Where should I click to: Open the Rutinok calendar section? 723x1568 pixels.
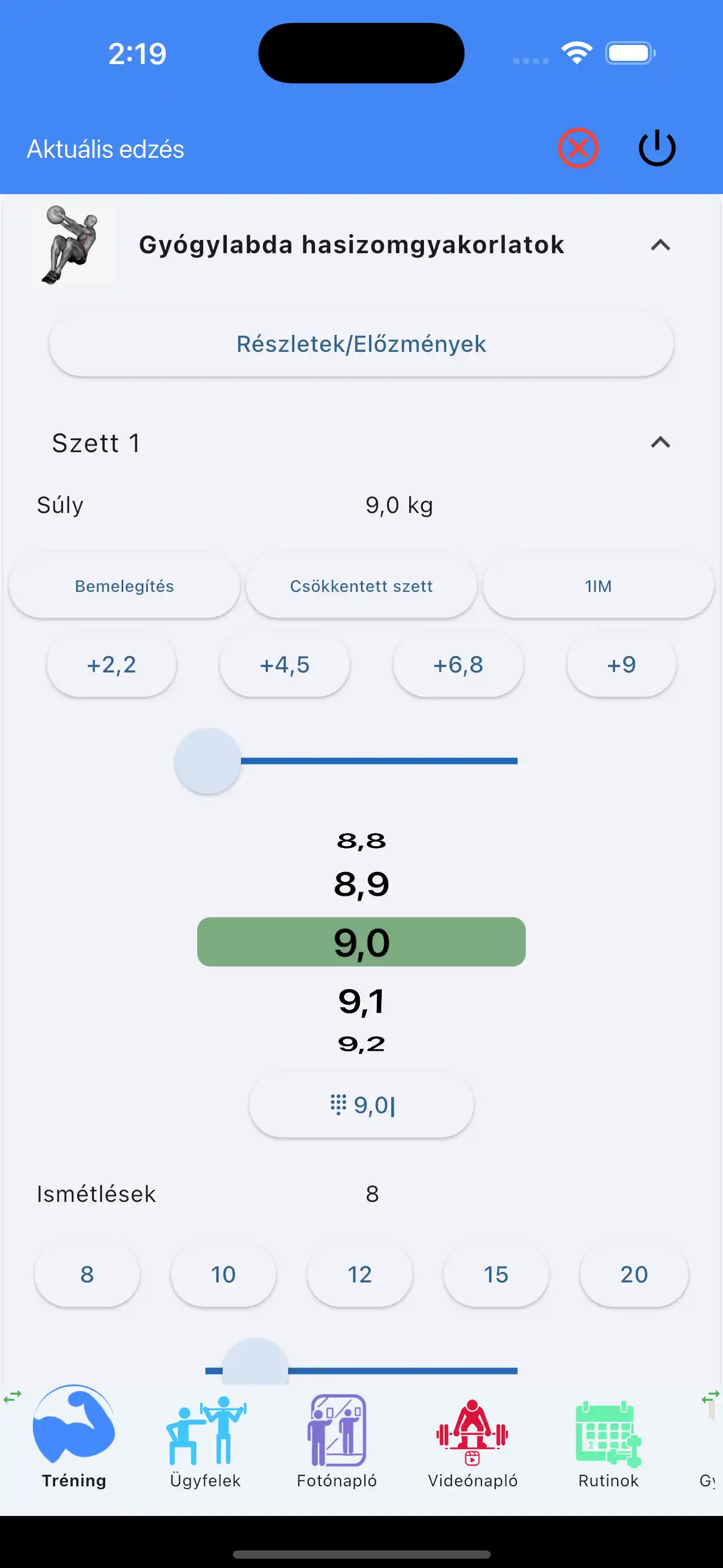[607, 1436]
